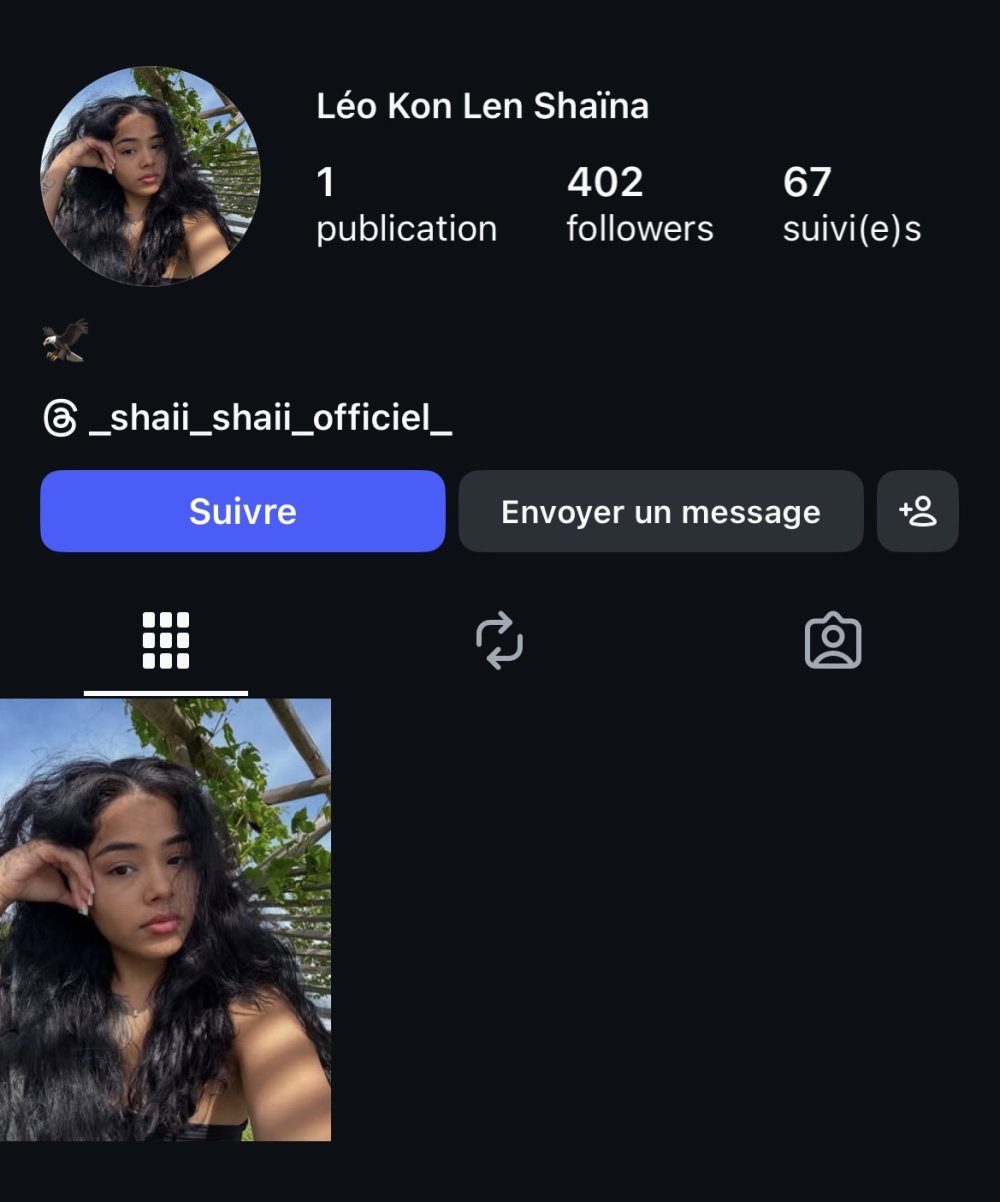Image resolution: width=1000 pixels, height=1202 pixels.
Task: Switch to the posts grid tab
Action: pos(166,640)
